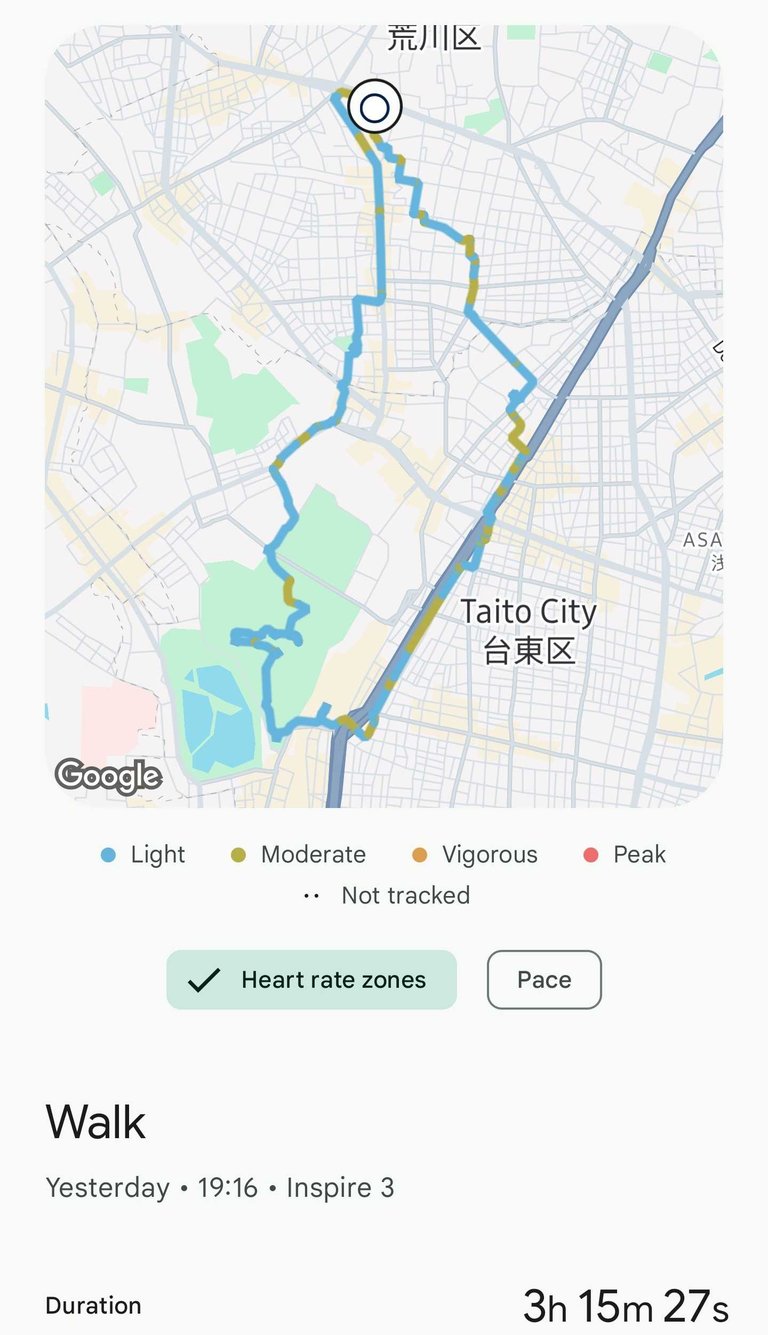Select the Heart rate zones chip
Viewport: 768px width, 1335px height.
click(x=311, y=980)
